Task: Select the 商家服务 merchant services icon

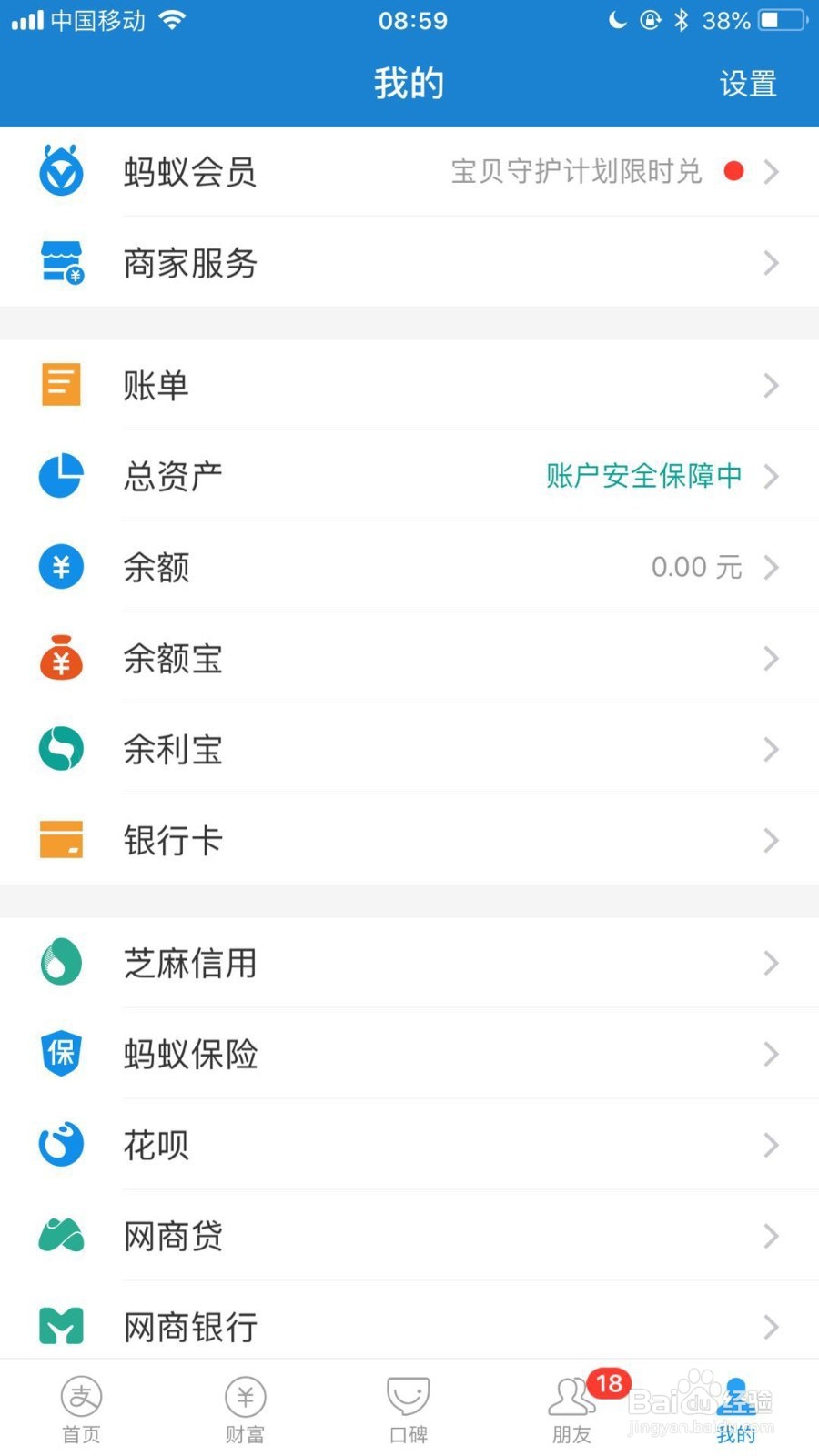Action: coord(60,263)
